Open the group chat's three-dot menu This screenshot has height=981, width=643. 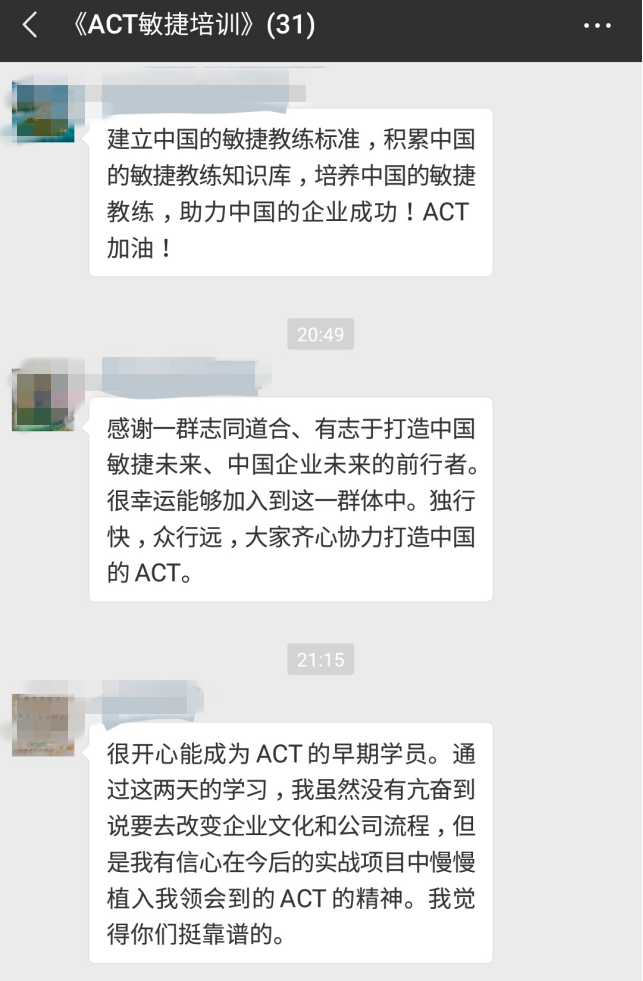click(596, 26)
